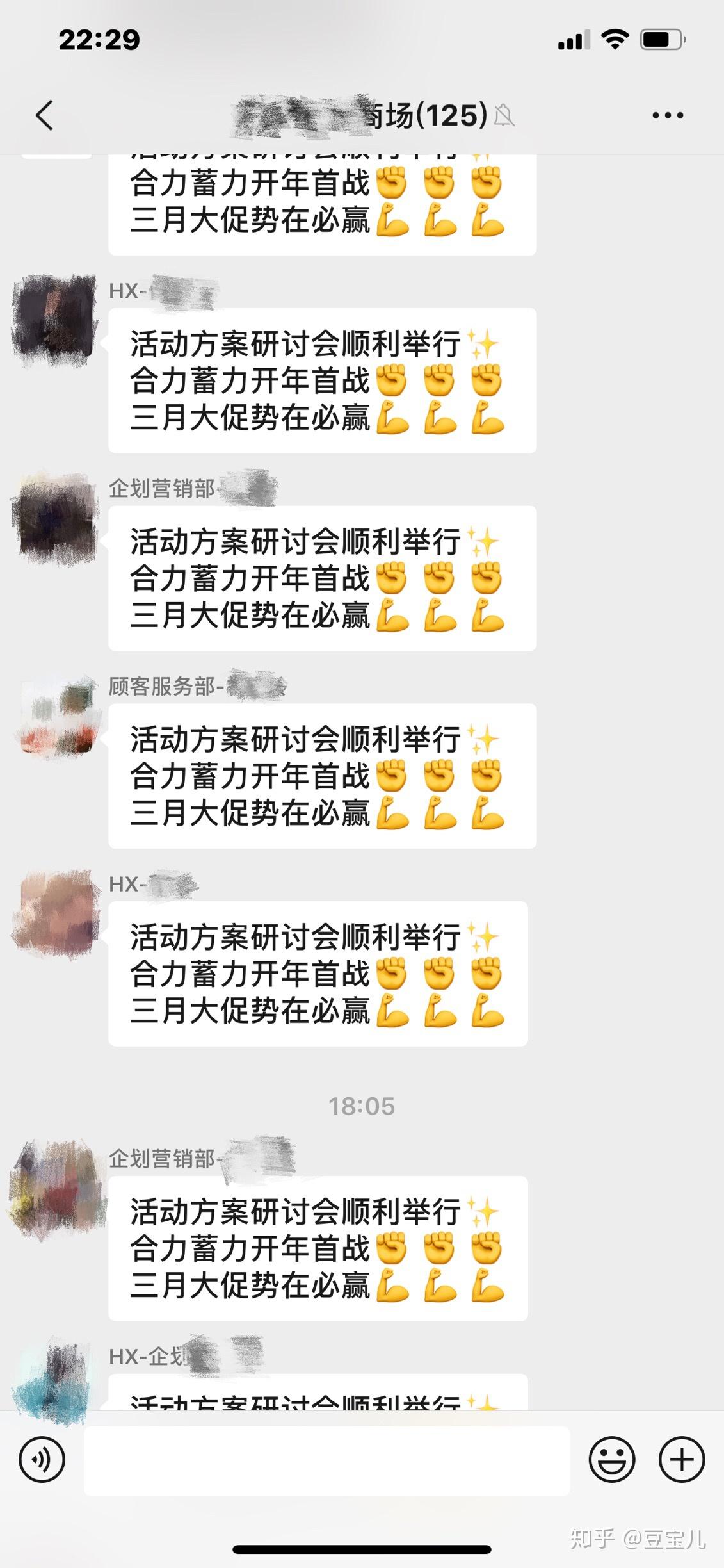724x1568 pixels.
Task: Open the emoji sticker panel
Action: tap(612, 1460)
